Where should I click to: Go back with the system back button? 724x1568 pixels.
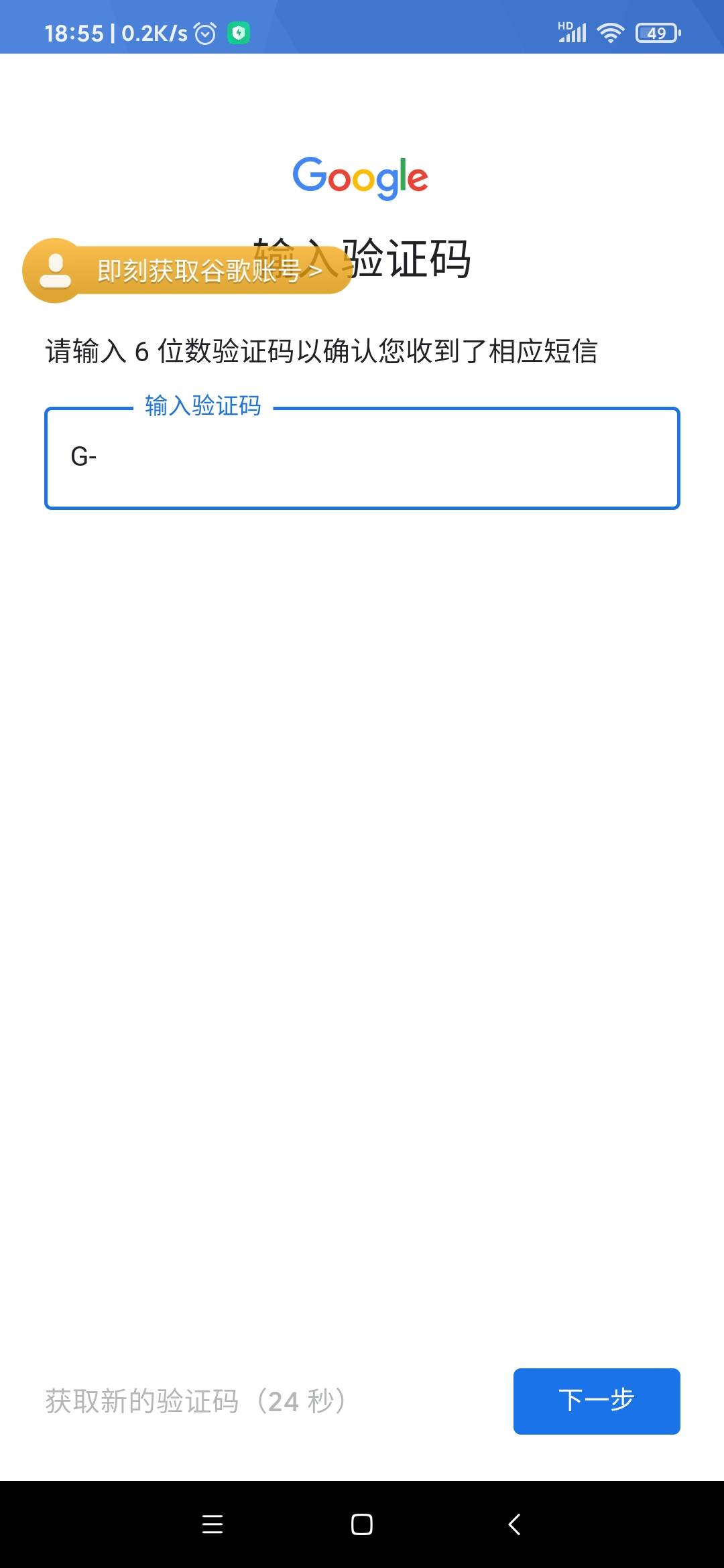(x=514, y=1524)
